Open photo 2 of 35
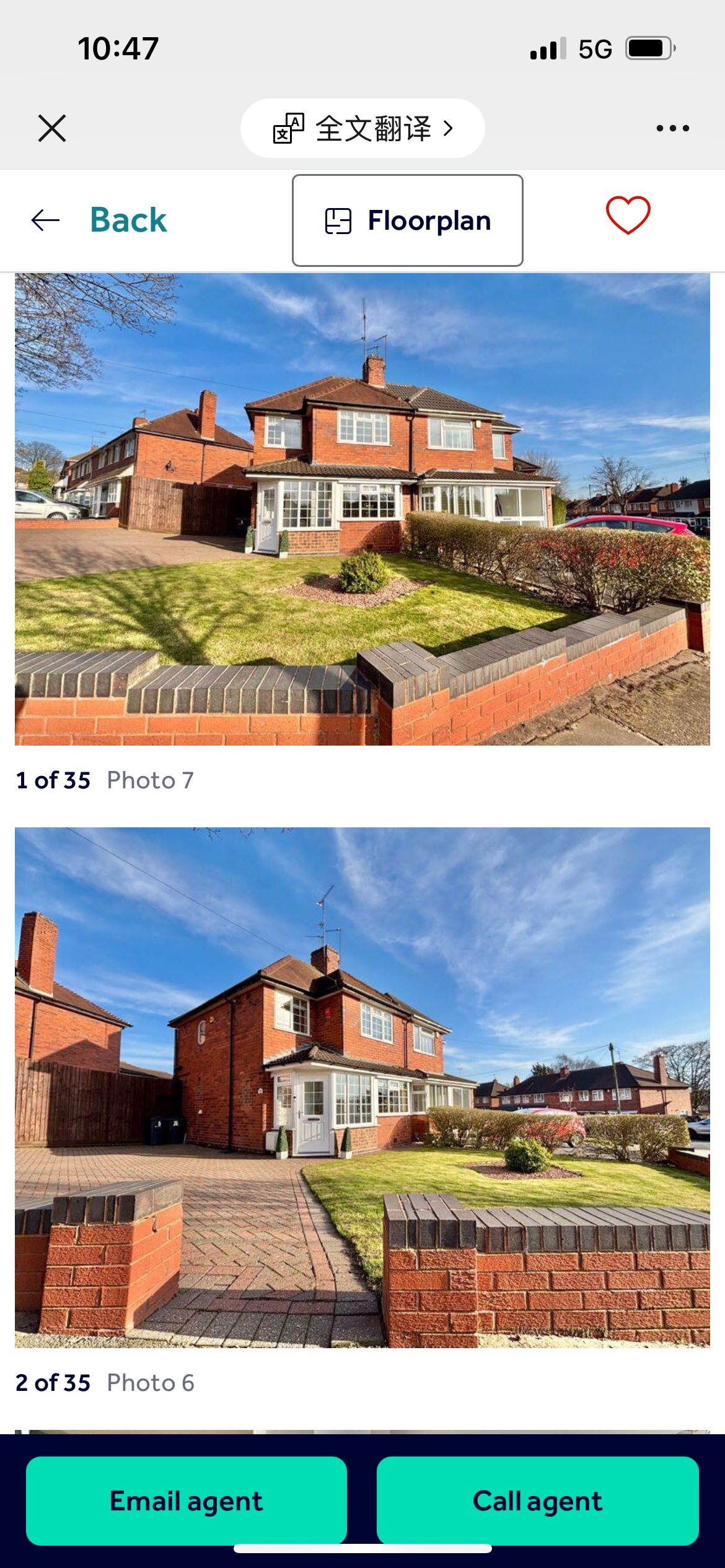The image size is (725, 1568). pyautogui.click(x=362, y=1087)
